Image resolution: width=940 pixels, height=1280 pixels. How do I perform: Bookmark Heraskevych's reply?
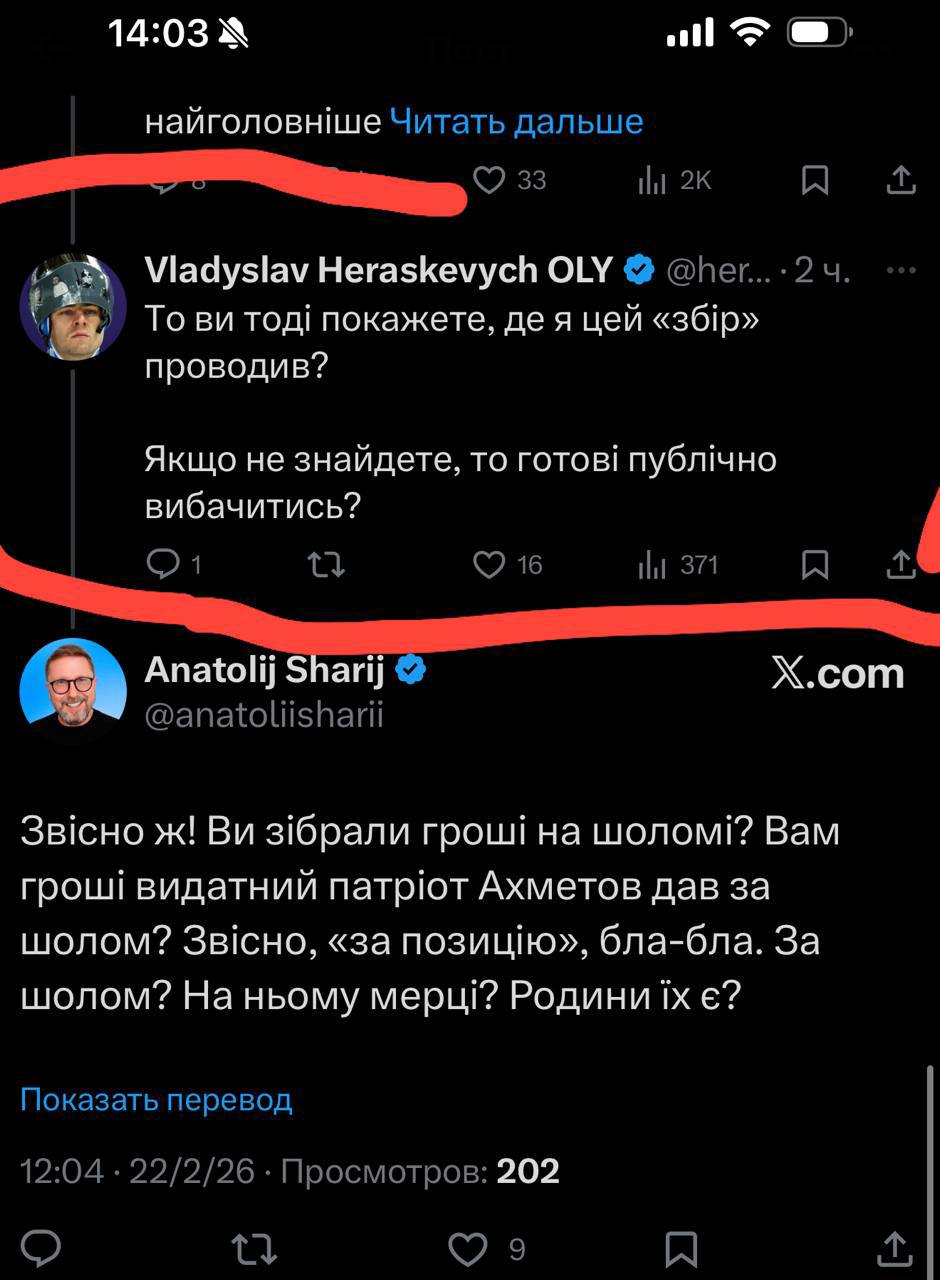pos(816,566)
